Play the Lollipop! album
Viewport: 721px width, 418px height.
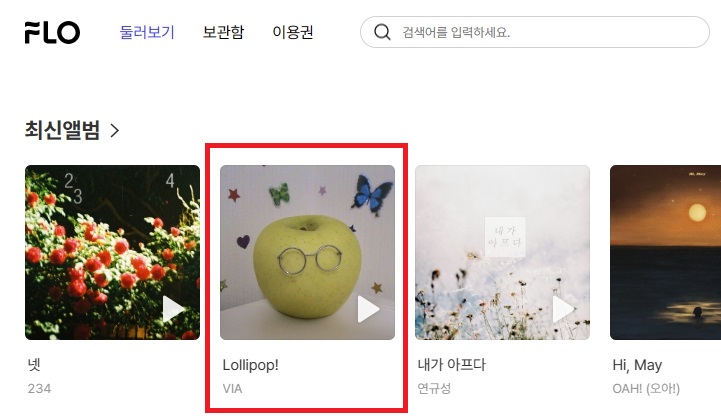tap(369, 310)
